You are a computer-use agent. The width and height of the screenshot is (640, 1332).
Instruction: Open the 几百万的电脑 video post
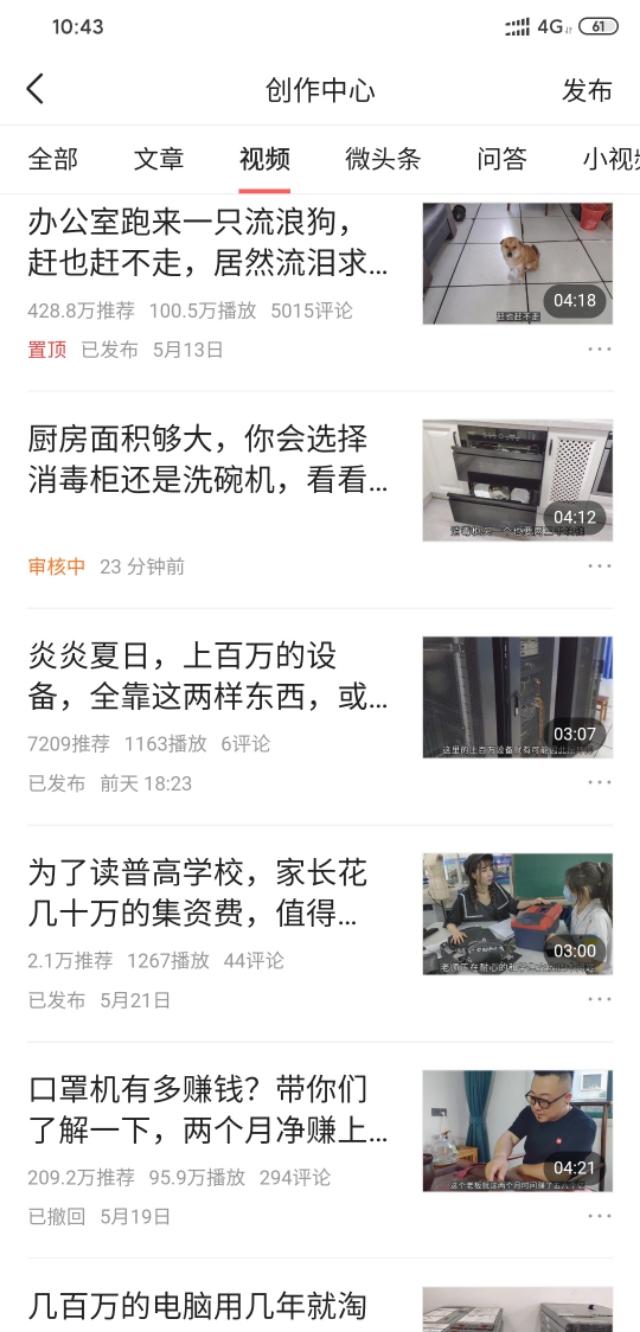click(198, 1305)
